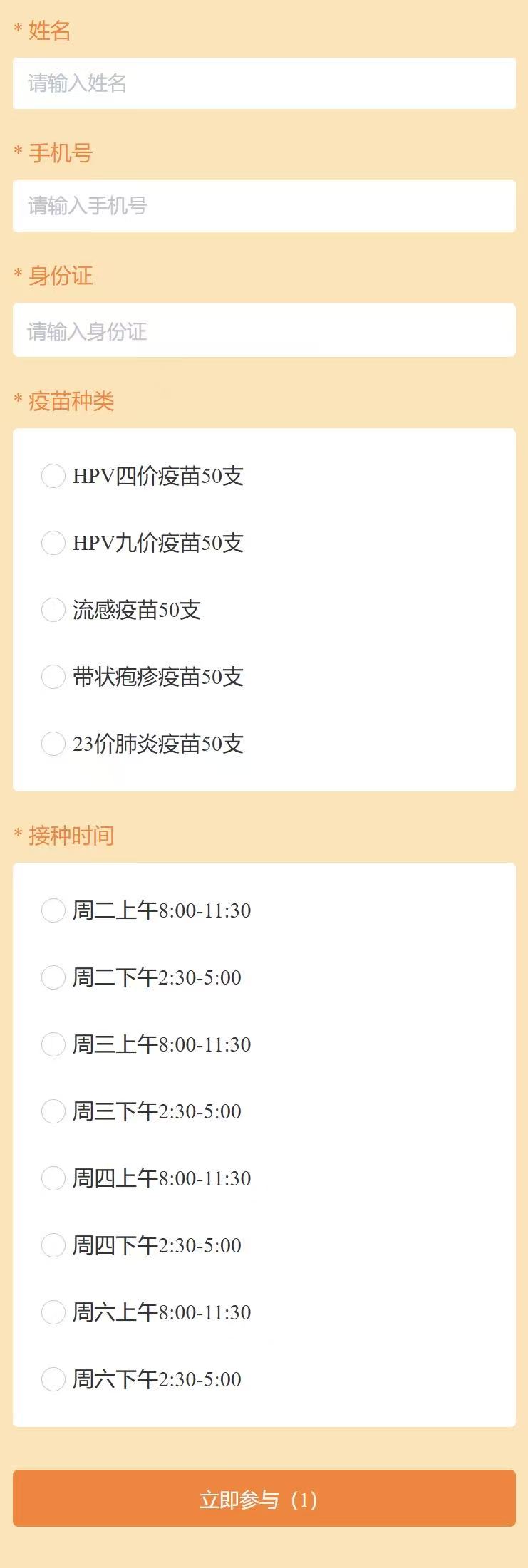Choose 周三下午2:30-5:00 slot
528x1568 pixels.
click(x=53, y=1111)
